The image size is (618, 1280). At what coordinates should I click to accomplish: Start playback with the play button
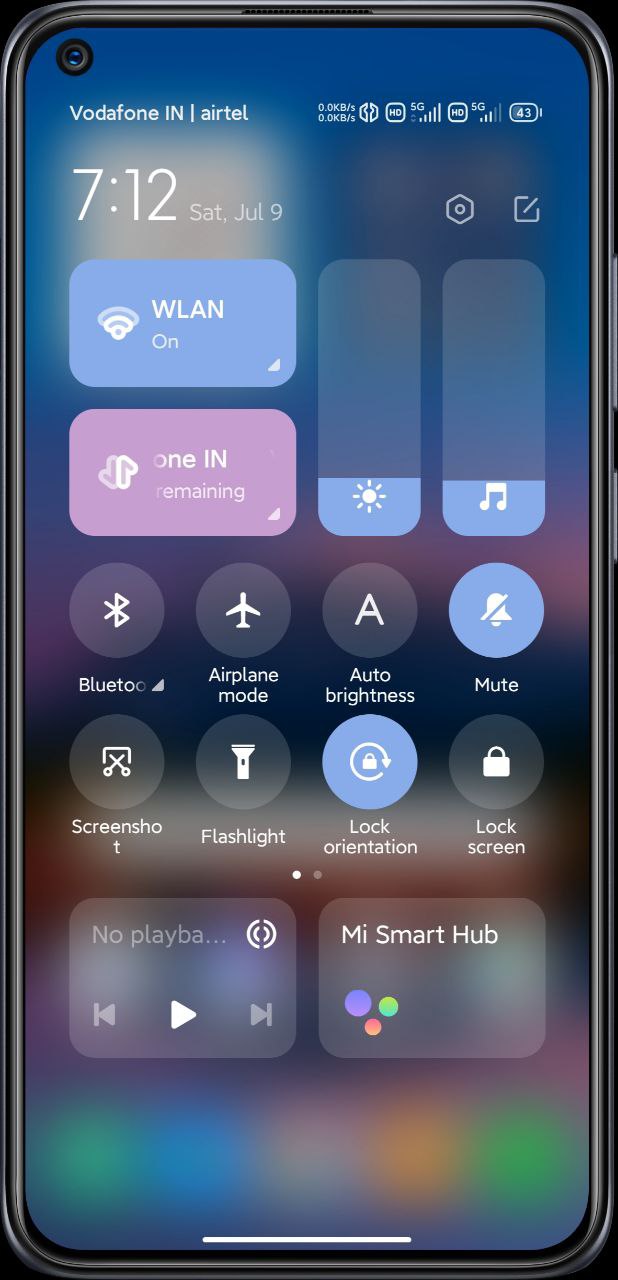[183, 1015]
